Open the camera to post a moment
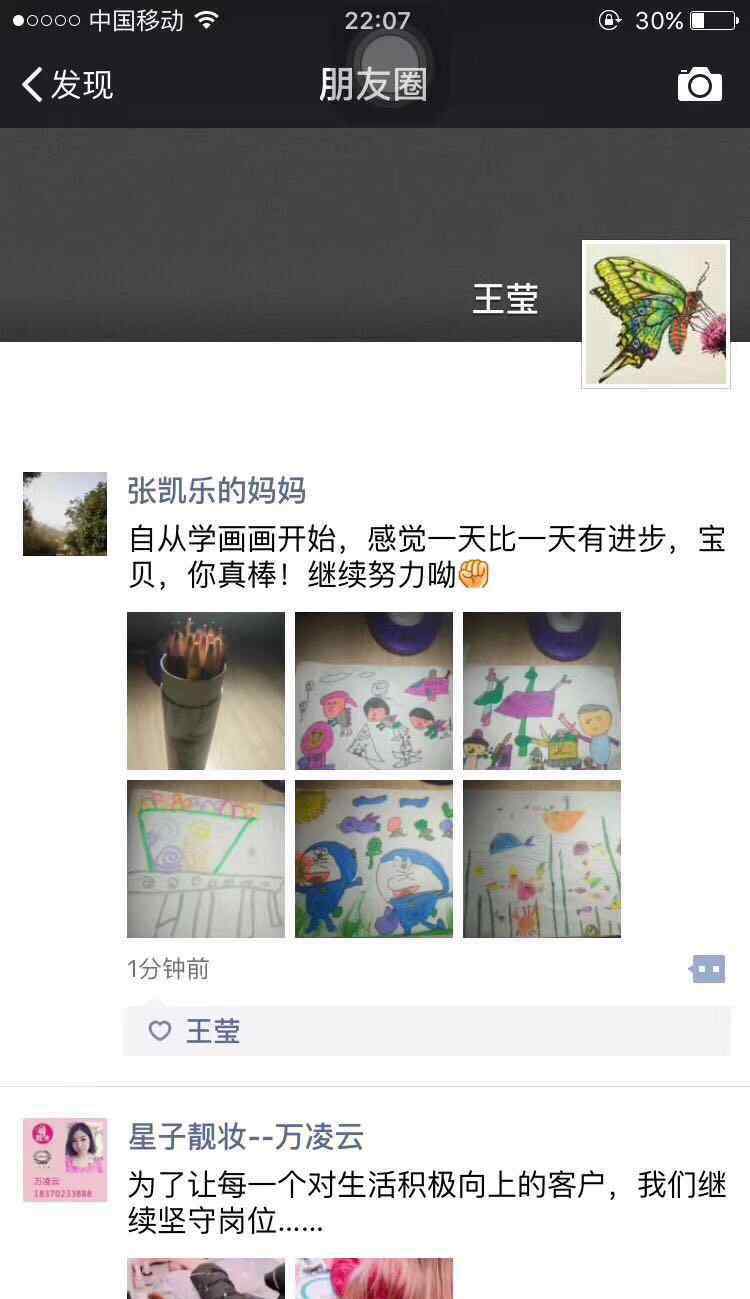 coord(699,85)
